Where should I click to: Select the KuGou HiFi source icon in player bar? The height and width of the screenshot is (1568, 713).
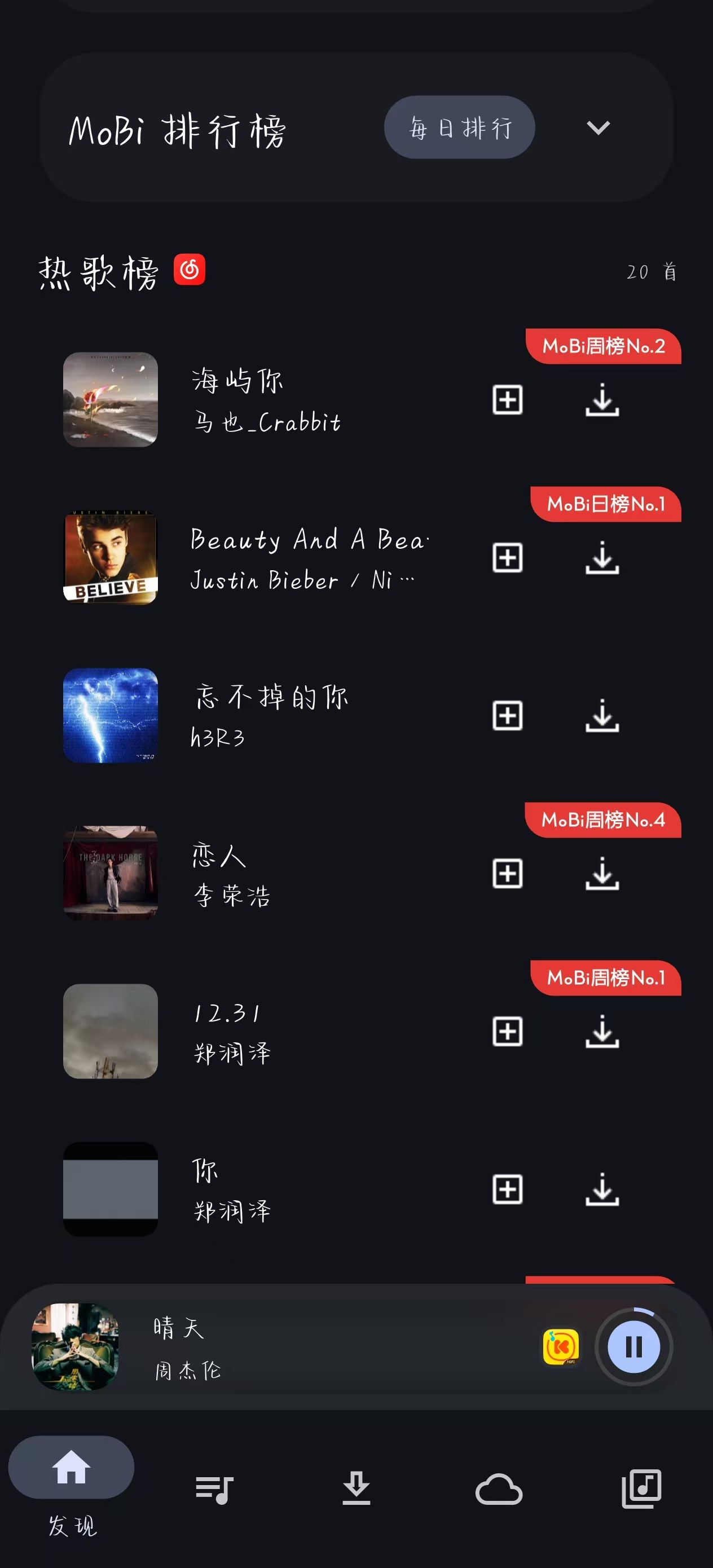pos(562,1347)
